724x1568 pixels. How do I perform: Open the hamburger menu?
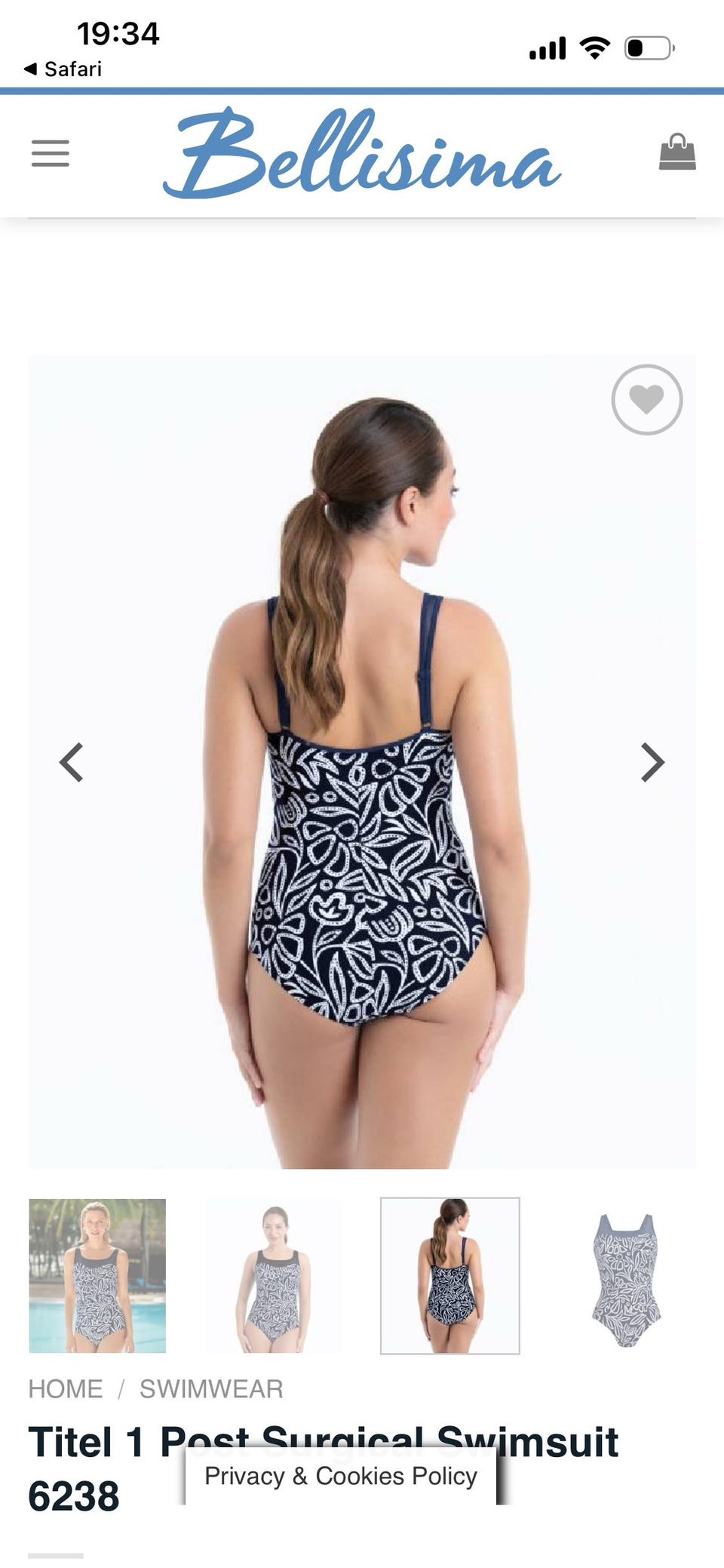(x=50, y=153)
